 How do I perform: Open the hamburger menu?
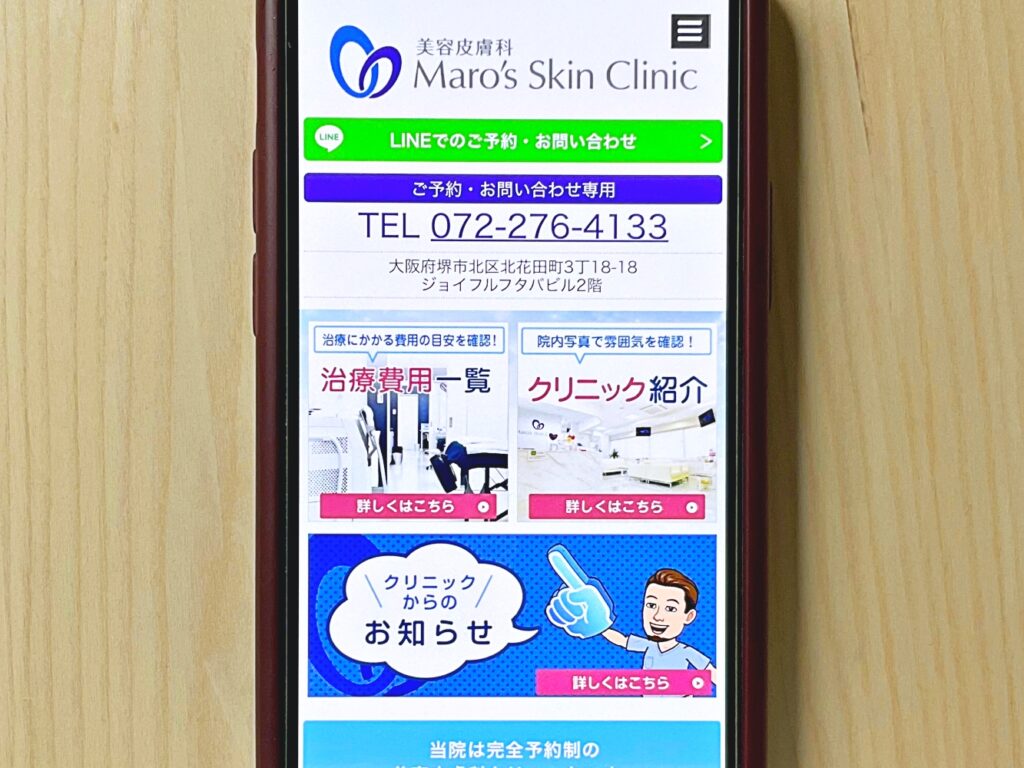point(690,32)
